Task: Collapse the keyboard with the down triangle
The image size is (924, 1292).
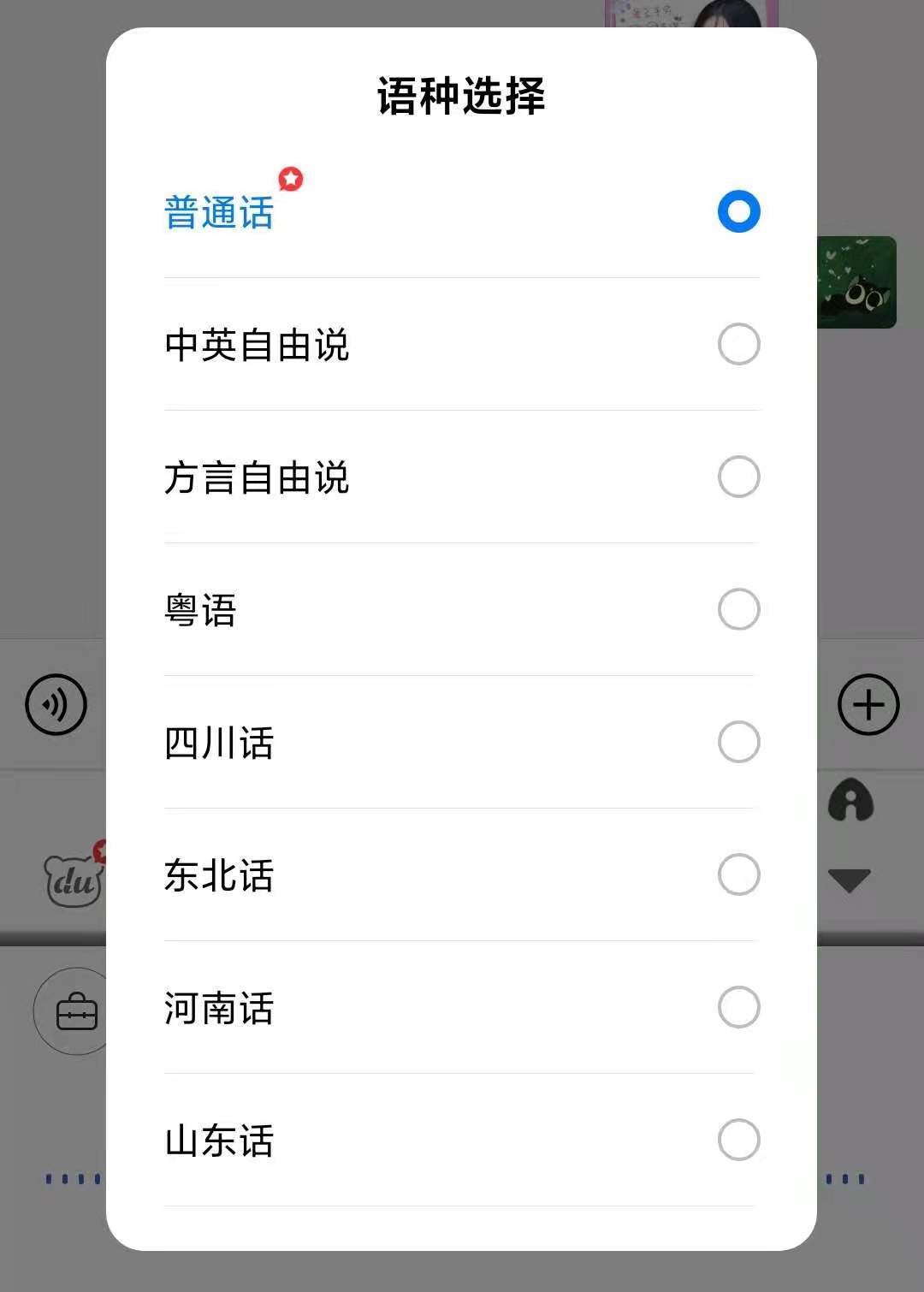Action: coord(848,878)
